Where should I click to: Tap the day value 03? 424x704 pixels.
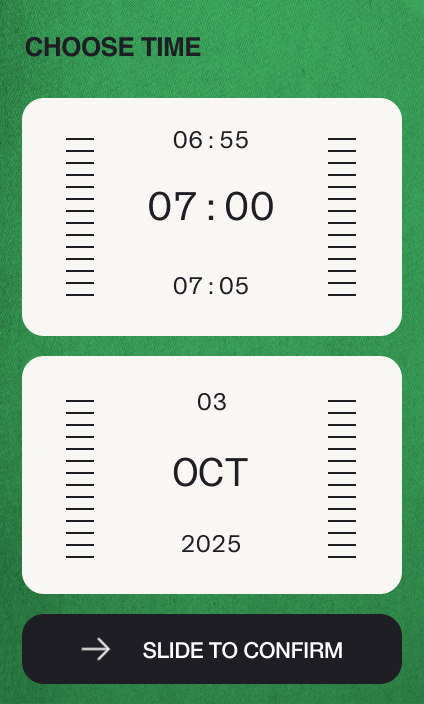212,402
